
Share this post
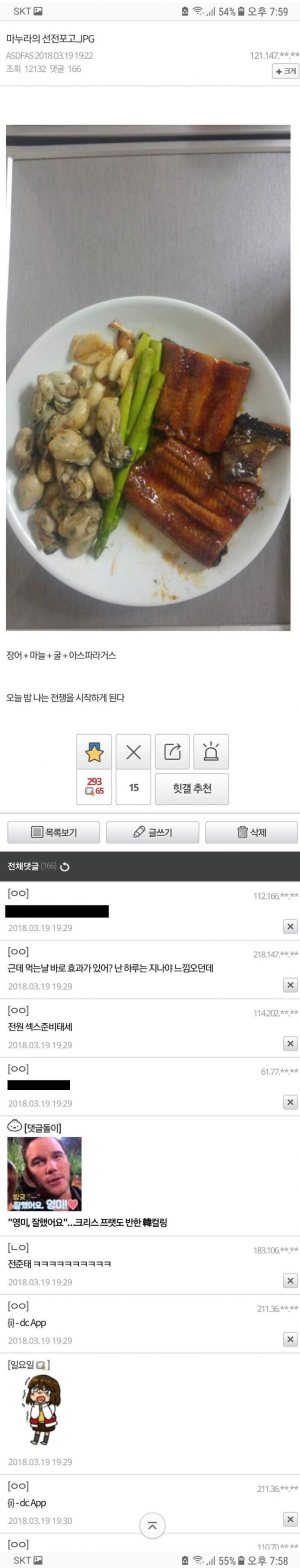click(172, 751)
